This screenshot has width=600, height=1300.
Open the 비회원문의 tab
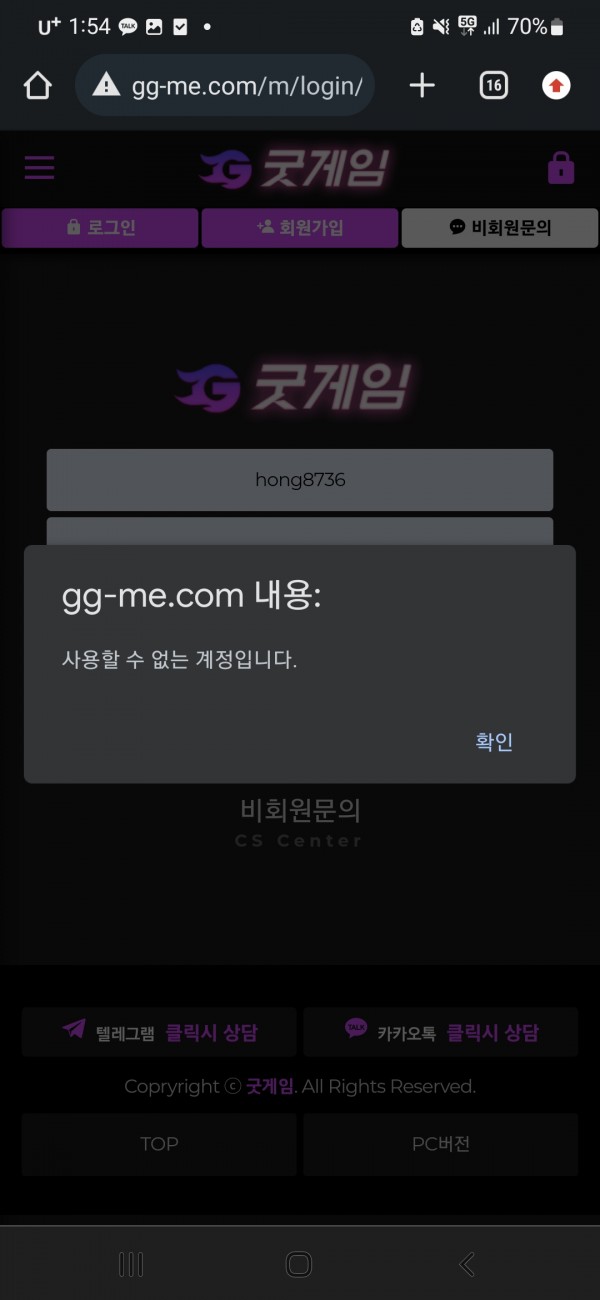pyautogui.click(x=499, y=228)
